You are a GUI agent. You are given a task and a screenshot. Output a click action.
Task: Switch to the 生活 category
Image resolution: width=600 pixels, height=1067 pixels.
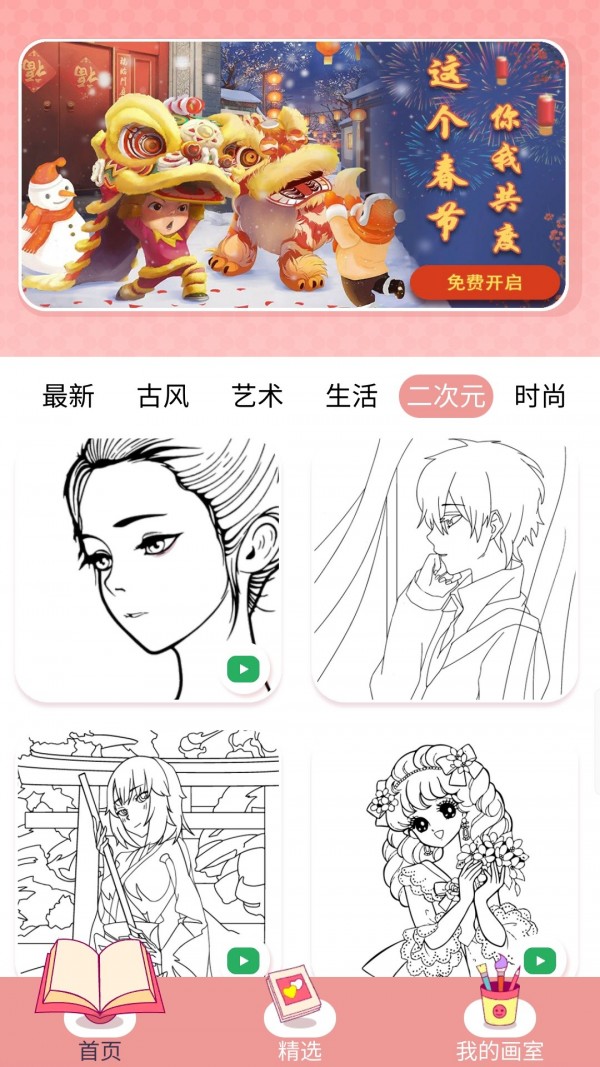click(x=351, y=396)
